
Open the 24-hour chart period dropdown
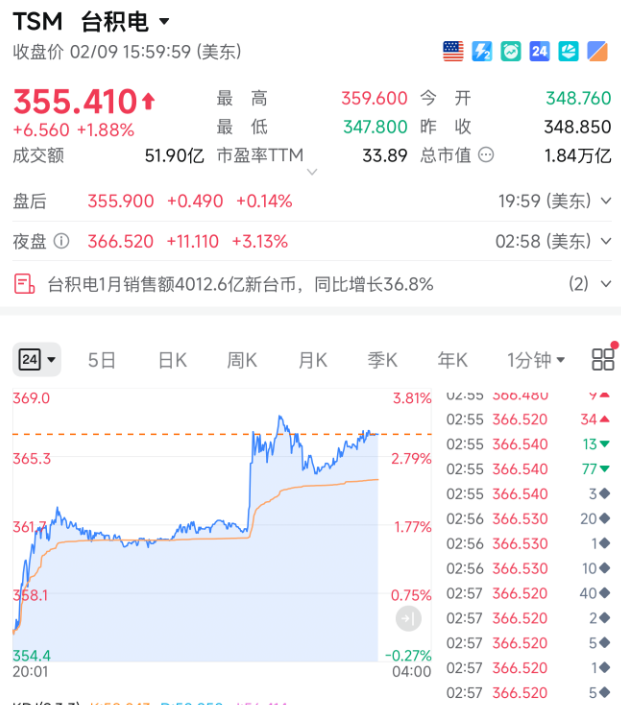click(x=37, y=360)
